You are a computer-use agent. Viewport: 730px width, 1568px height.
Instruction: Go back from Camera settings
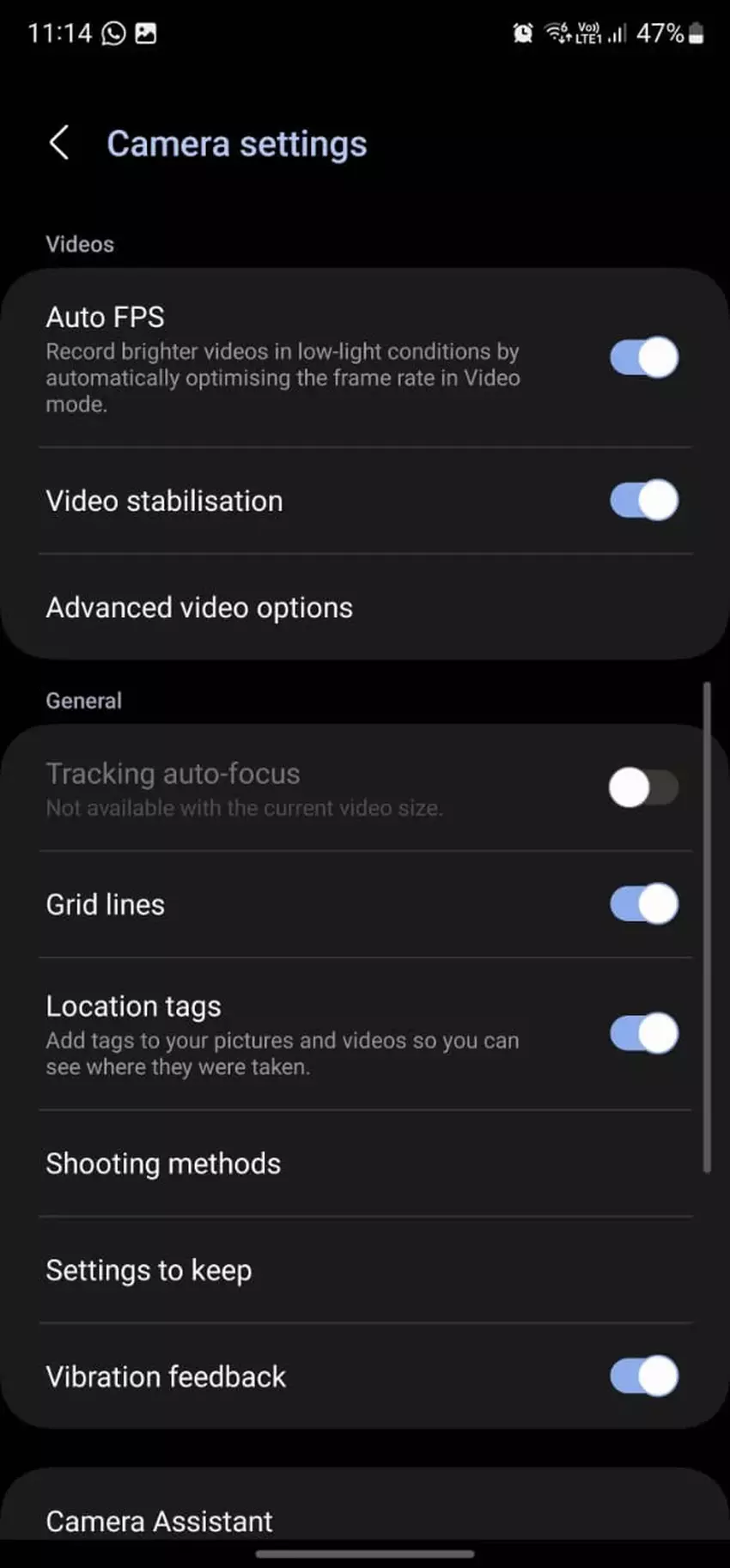click(x=58, y=143)
